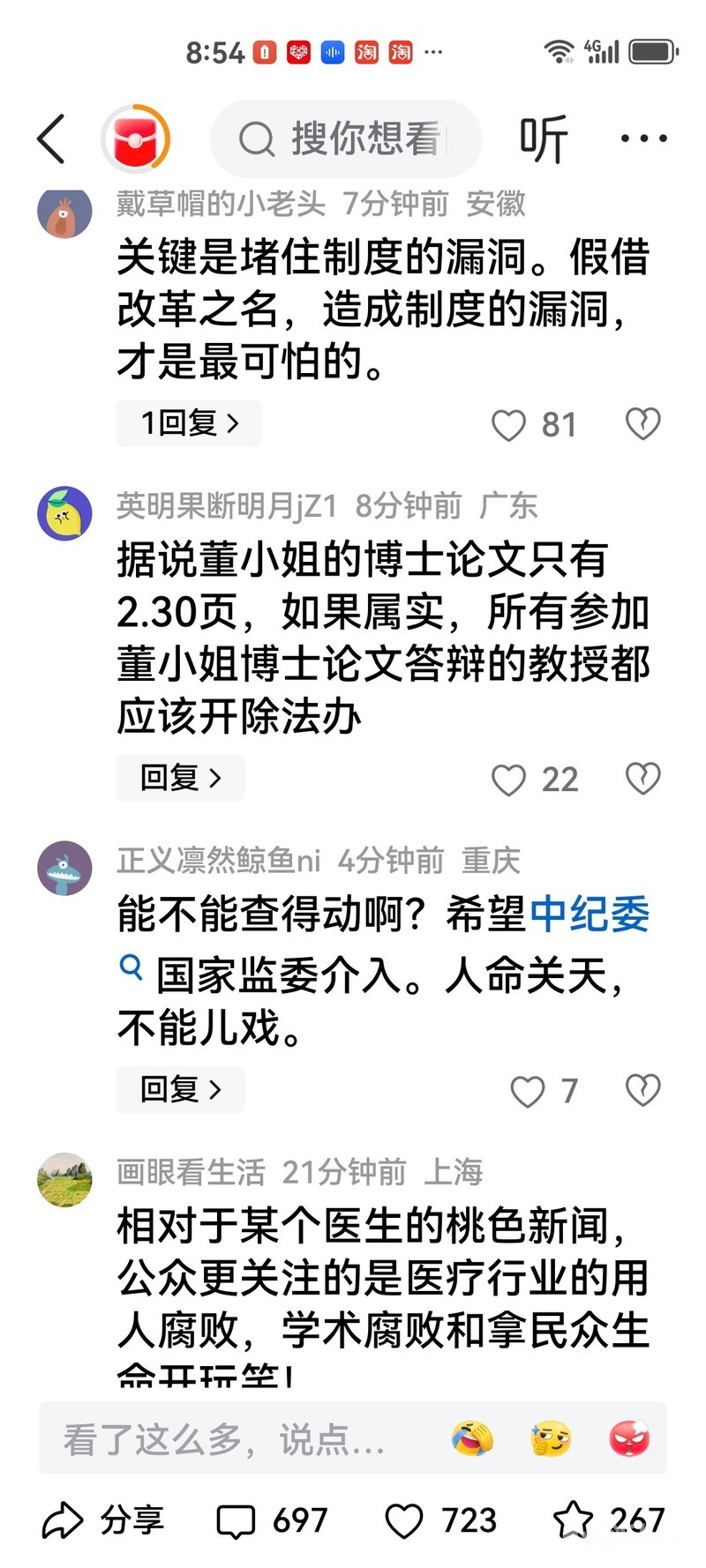The image size is (706, 1568).
Task: Expand 1回复 under 戴草帽的小老头's comment
Action: tap(189, 423)
